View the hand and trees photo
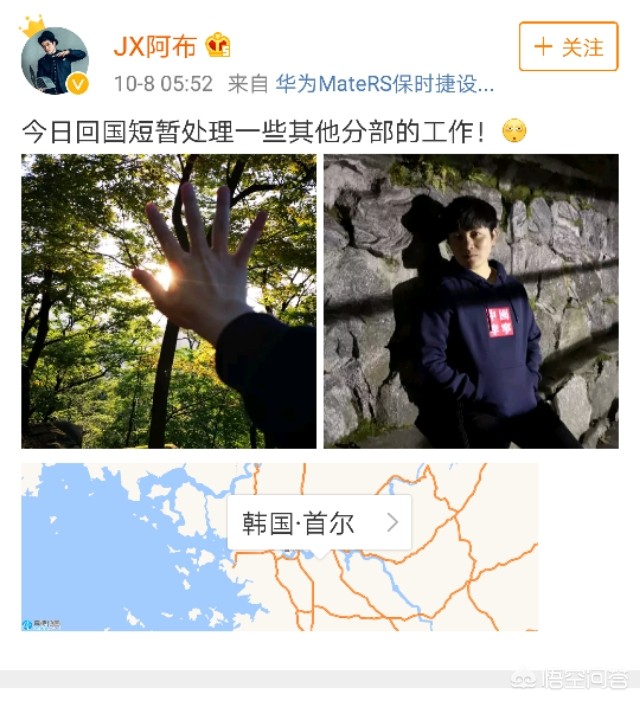This screenshot has width=640, height=701. (x=169, y=301)
